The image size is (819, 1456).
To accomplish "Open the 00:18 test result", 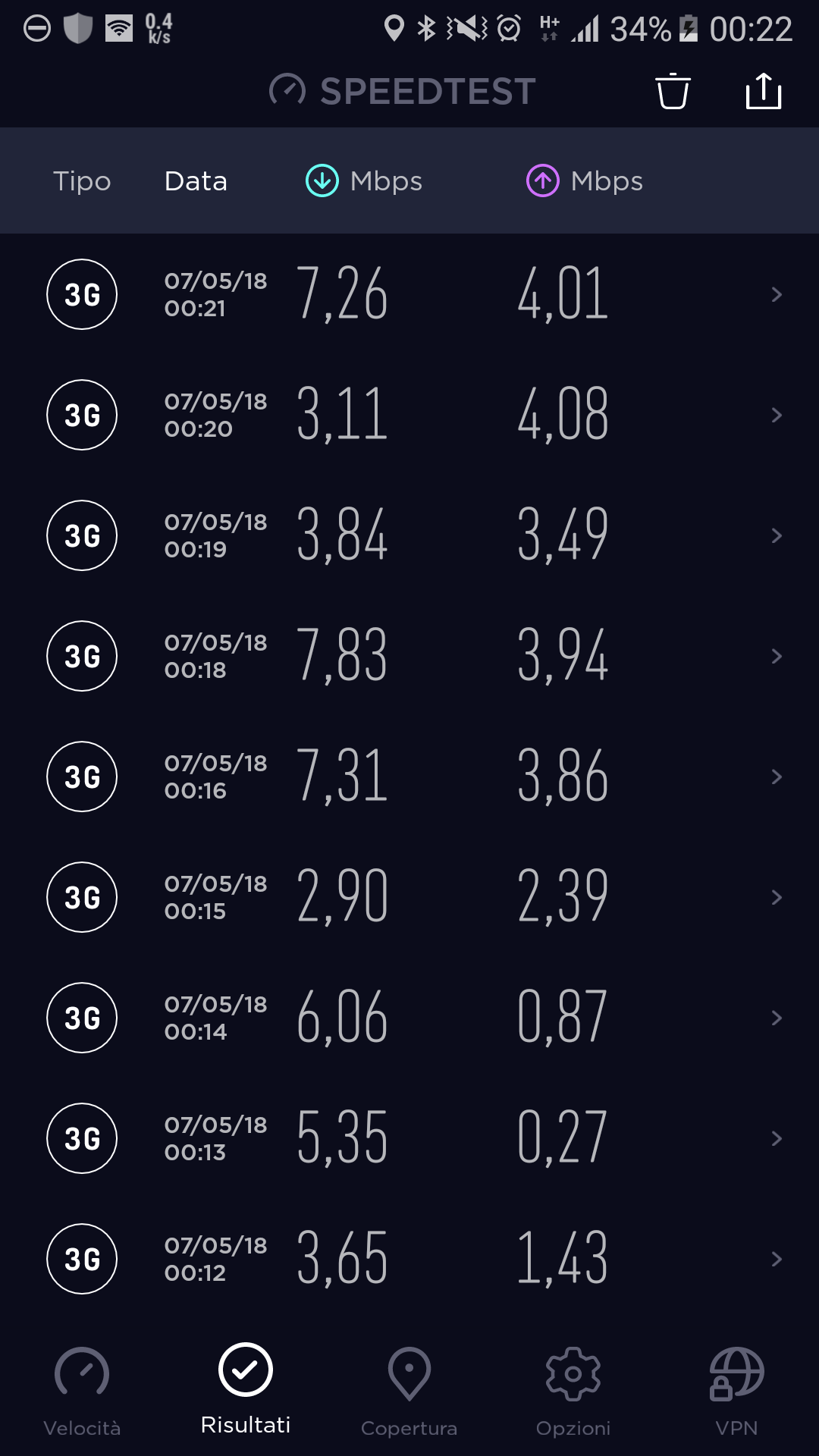I will 409,656.
